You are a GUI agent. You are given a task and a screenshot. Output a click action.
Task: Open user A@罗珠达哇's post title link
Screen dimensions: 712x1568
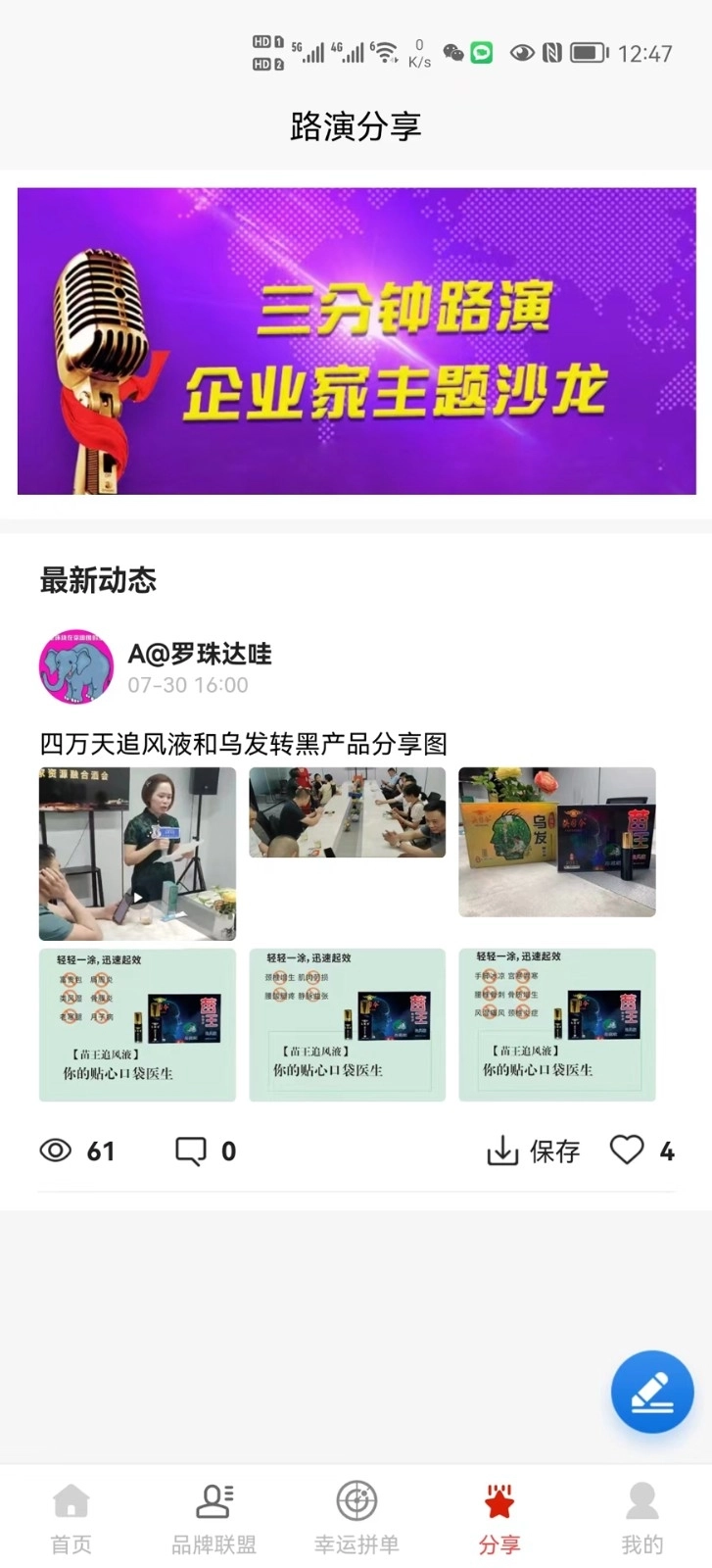[x=241, y=745]
